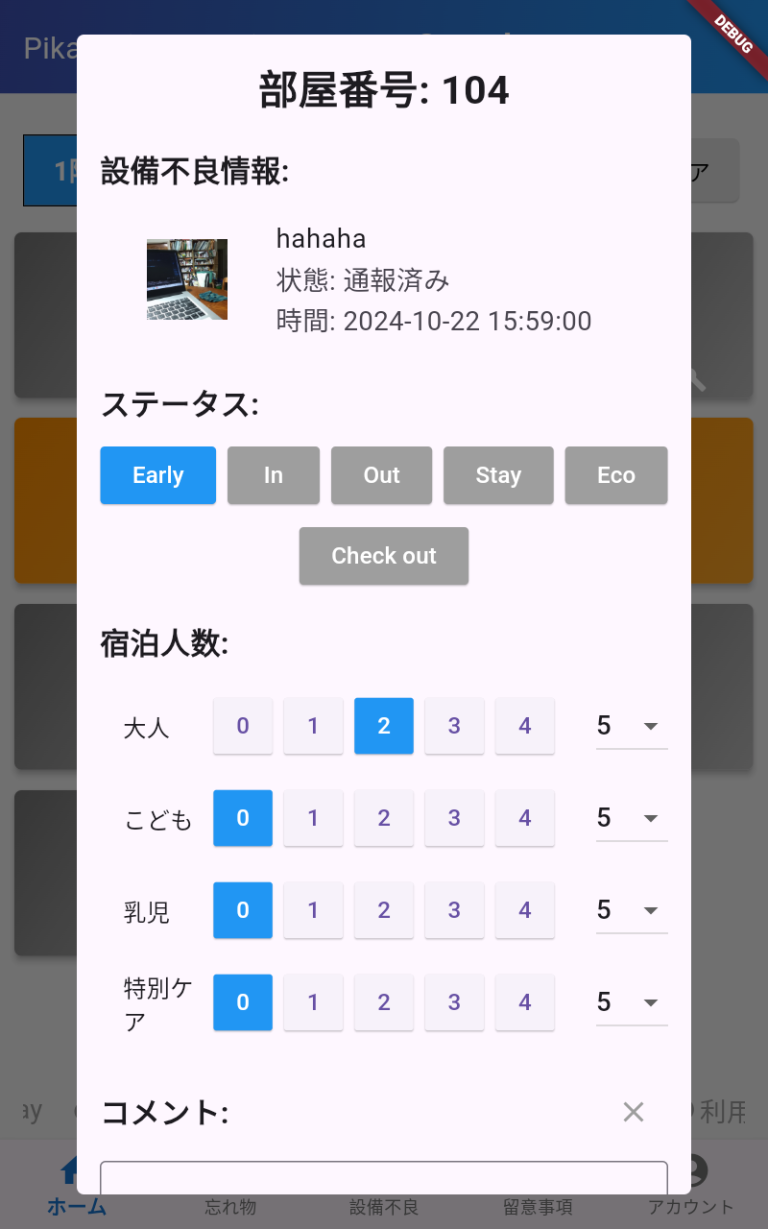Screen dimensions: 768x1229
Task: Enable the Eco status
Action: [x=616, y=475]
